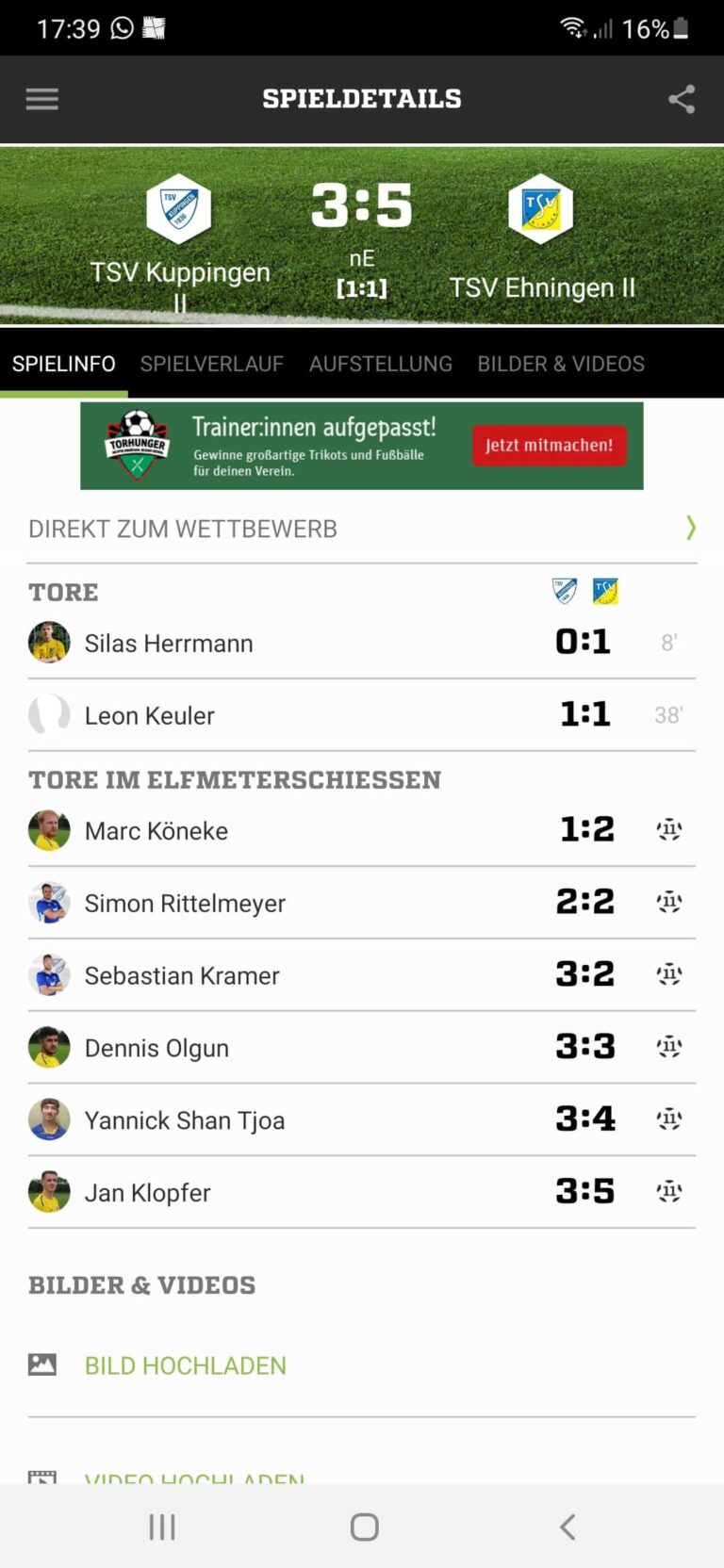Go back with the system back button
This screenshot has width=724, height=1568.
click(567, 1527)
